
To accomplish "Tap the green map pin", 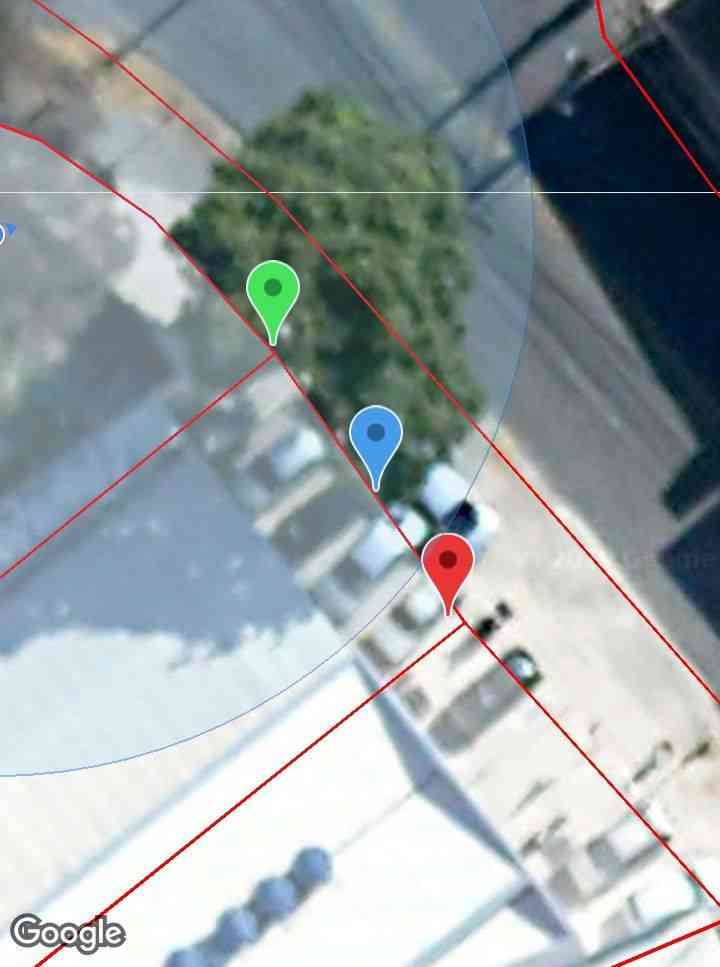I will coord(273,291).
